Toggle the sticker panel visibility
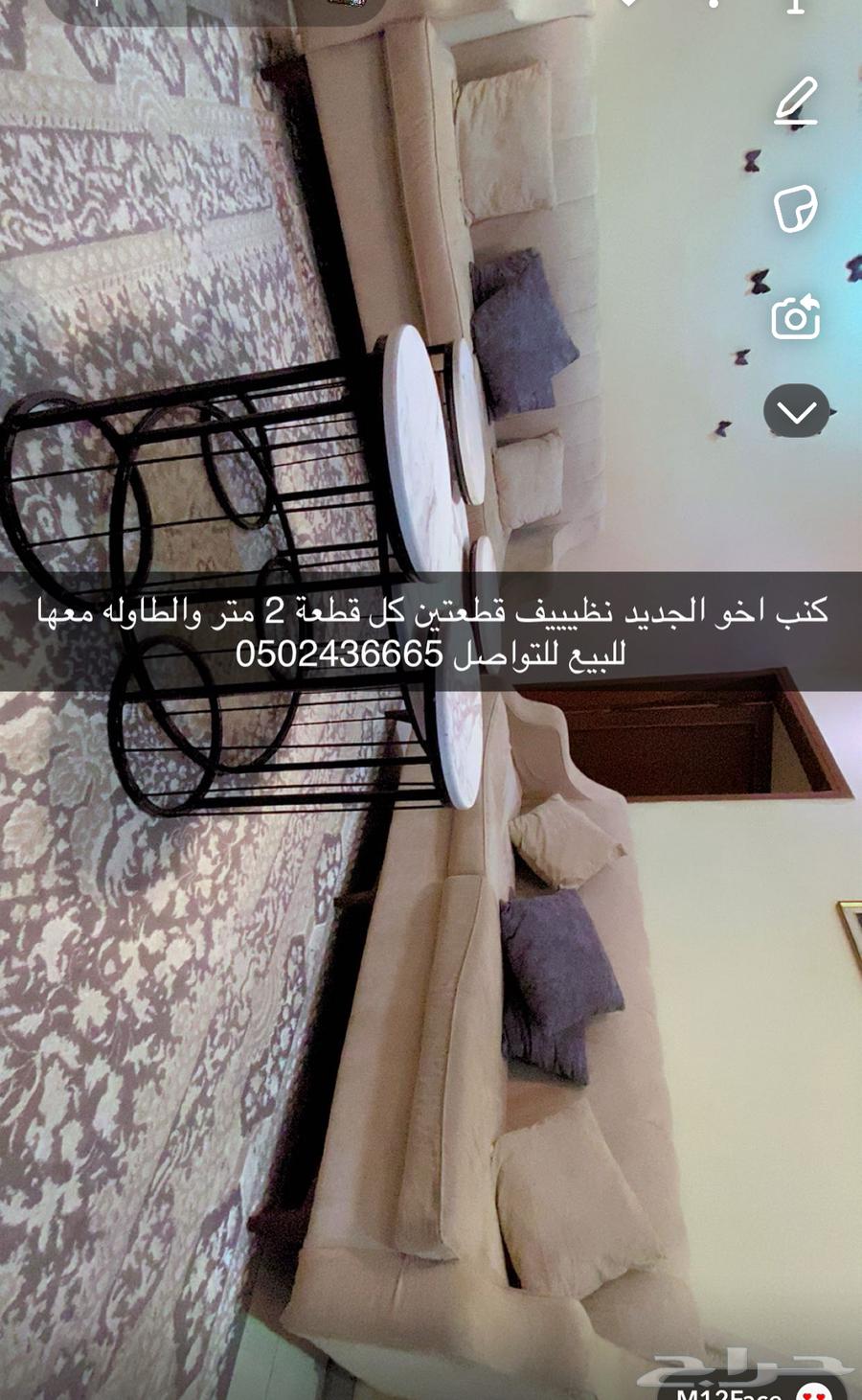This screenshot has height=1400, width=862. pos(795,206)
